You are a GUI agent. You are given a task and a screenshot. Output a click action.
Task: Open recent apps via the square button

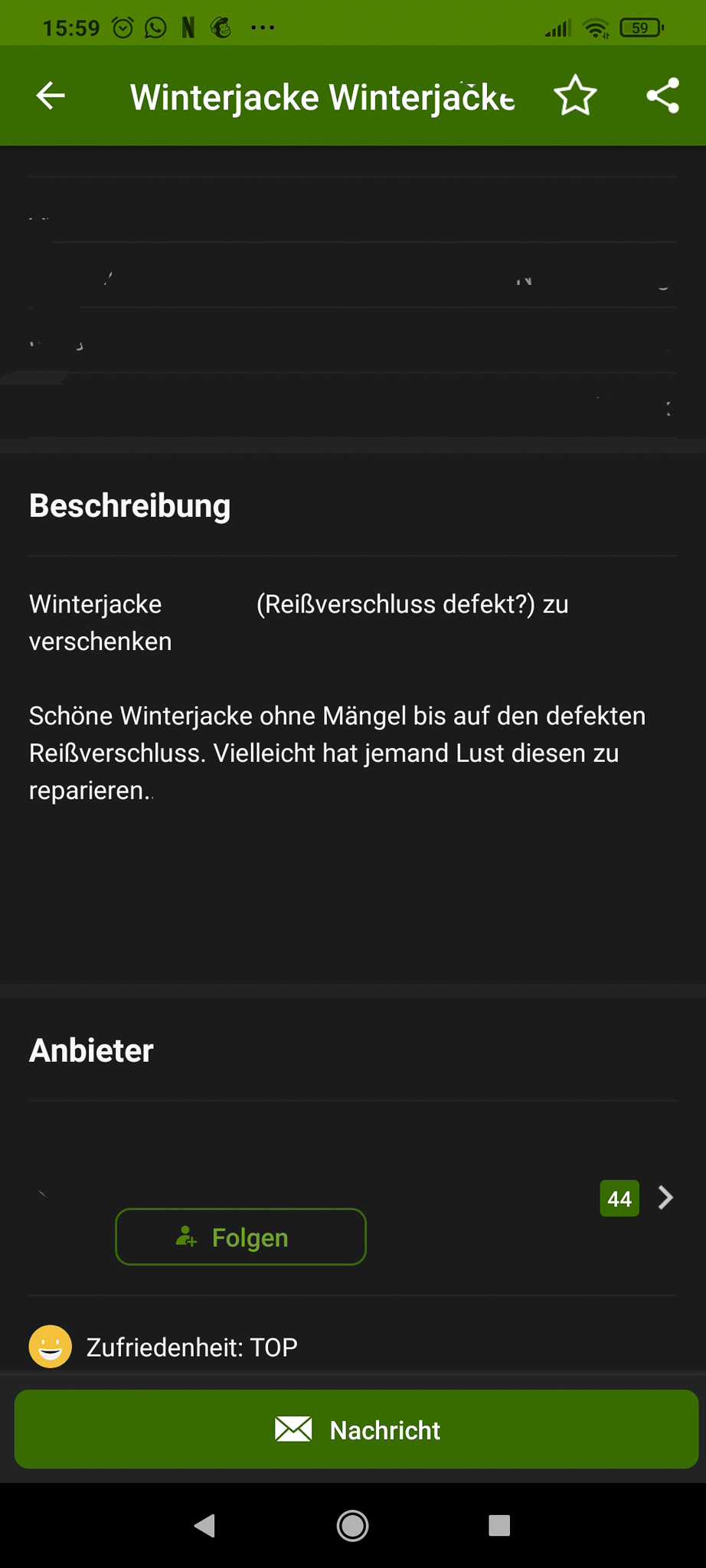tap(499, 1525)
